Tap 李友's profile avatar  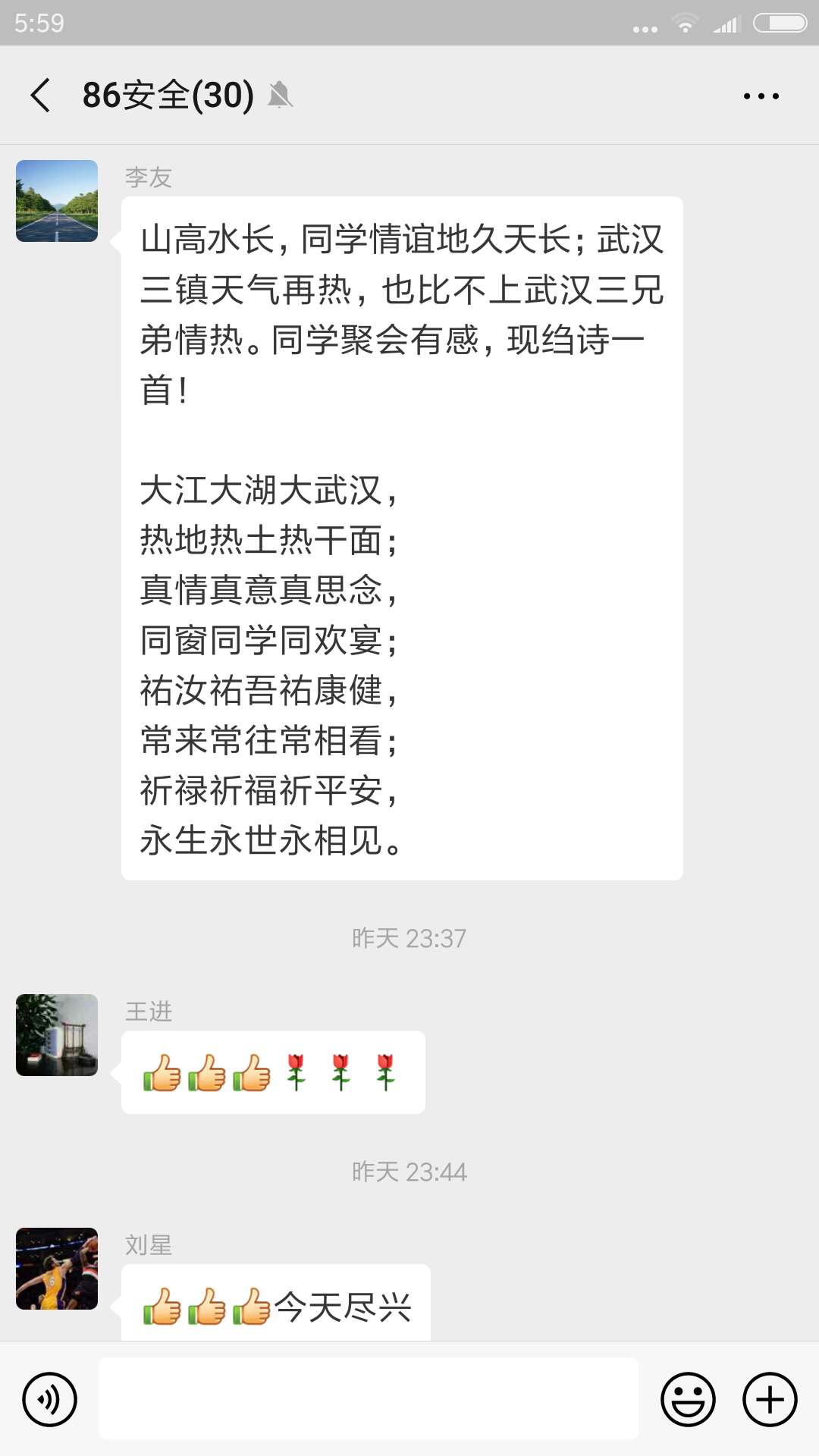(x=57, y=201)
